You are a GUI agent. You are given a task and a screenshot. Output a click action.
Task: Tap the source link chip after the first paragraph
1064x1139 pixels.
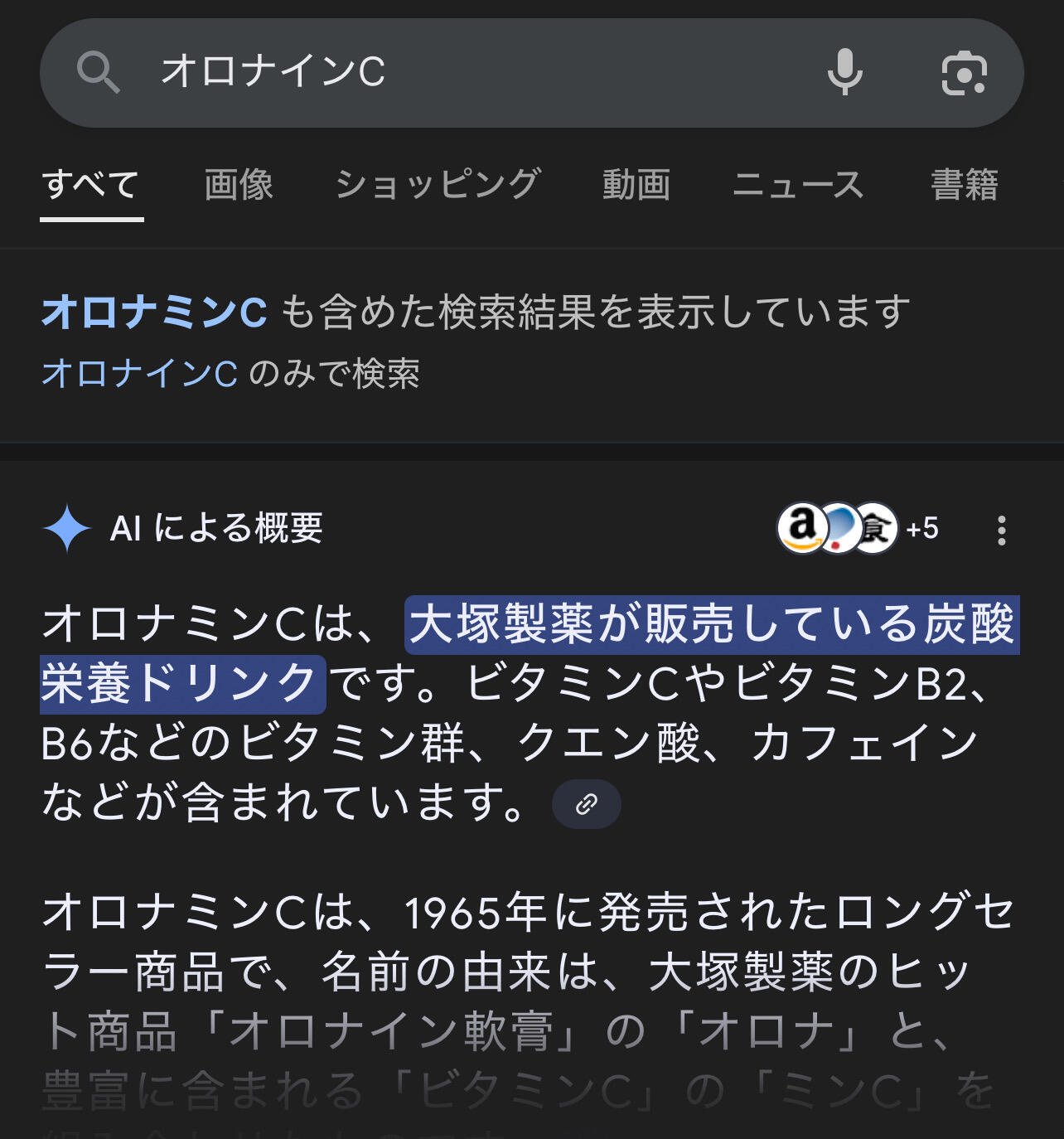[x=586, y=803]
